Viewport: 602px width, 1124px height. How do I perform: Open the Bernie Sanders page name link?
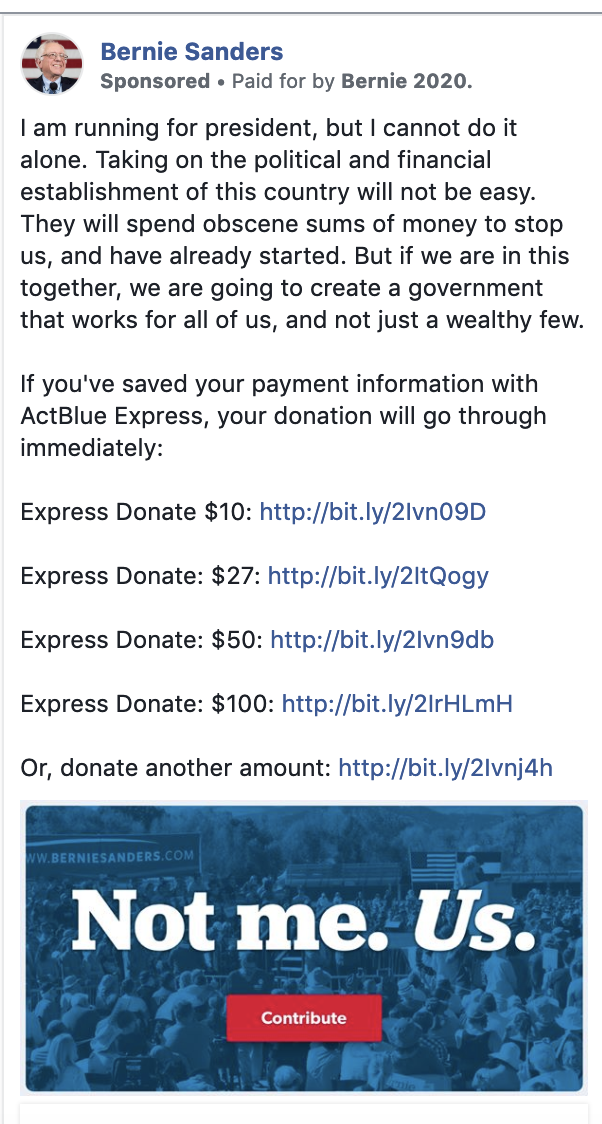pyautogui.click(x=191, y=52)
